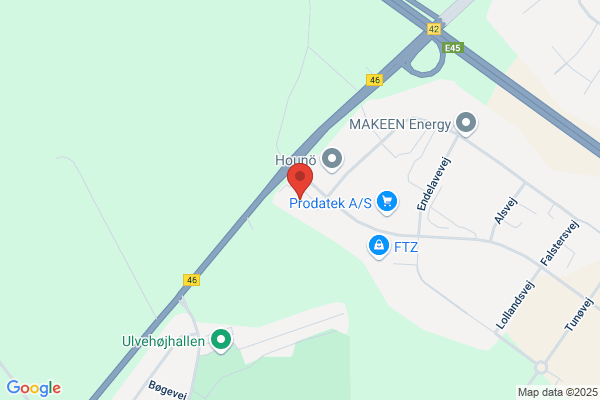
Task: Open the Ulvehøjhallen place marker
Action: 221,341
